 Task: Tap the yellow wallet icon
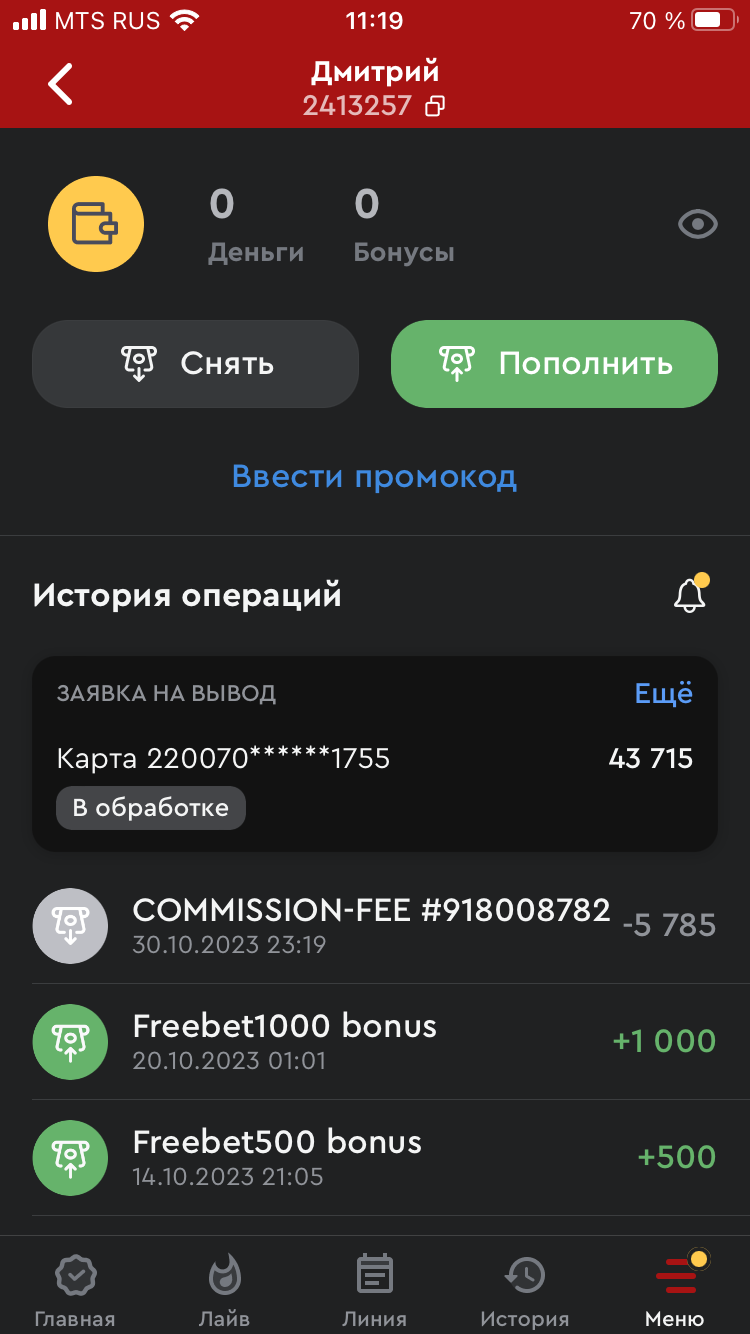coord(96,225)
